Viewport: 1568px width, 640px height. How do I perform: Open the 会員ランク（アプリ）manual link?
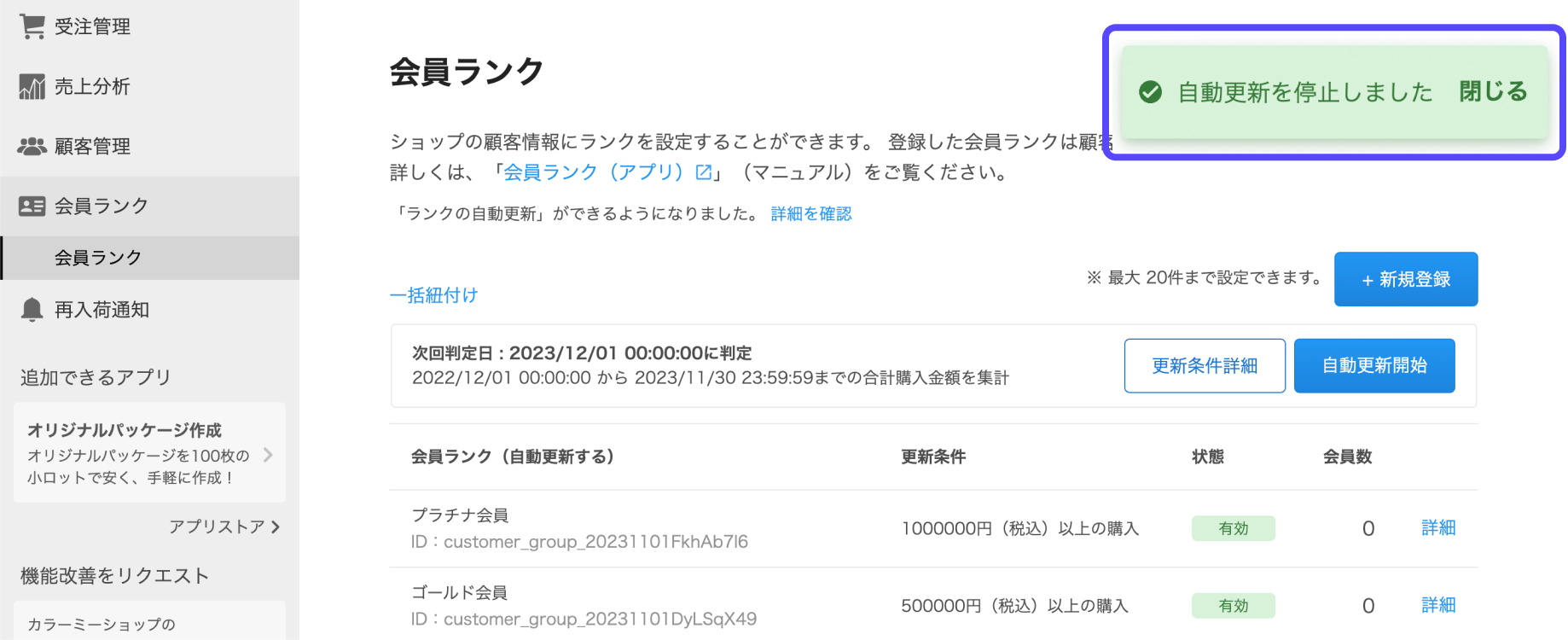click(607, 172)
